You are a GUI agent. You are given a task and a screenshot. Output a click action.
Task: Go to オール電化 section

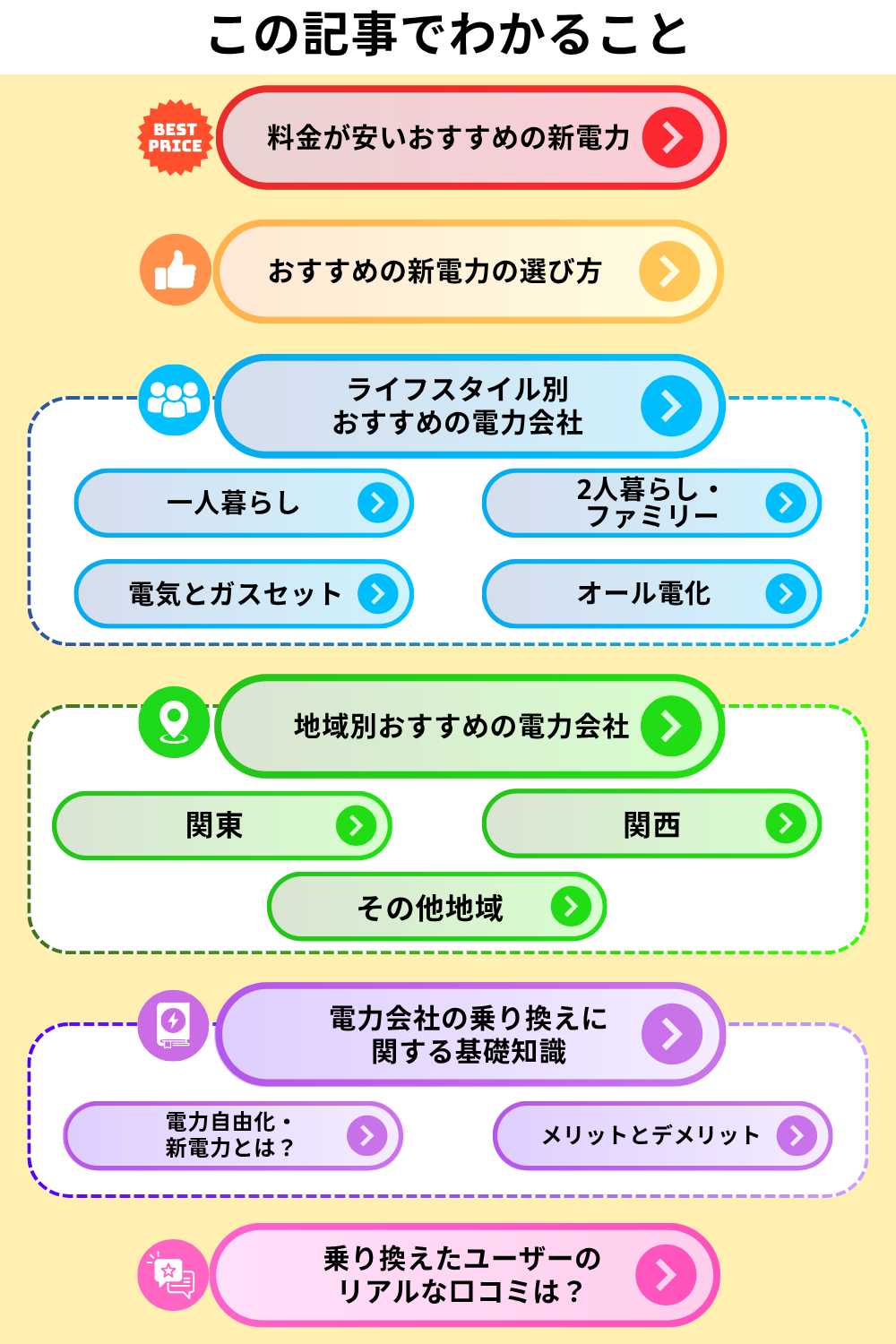click(651, 593)
